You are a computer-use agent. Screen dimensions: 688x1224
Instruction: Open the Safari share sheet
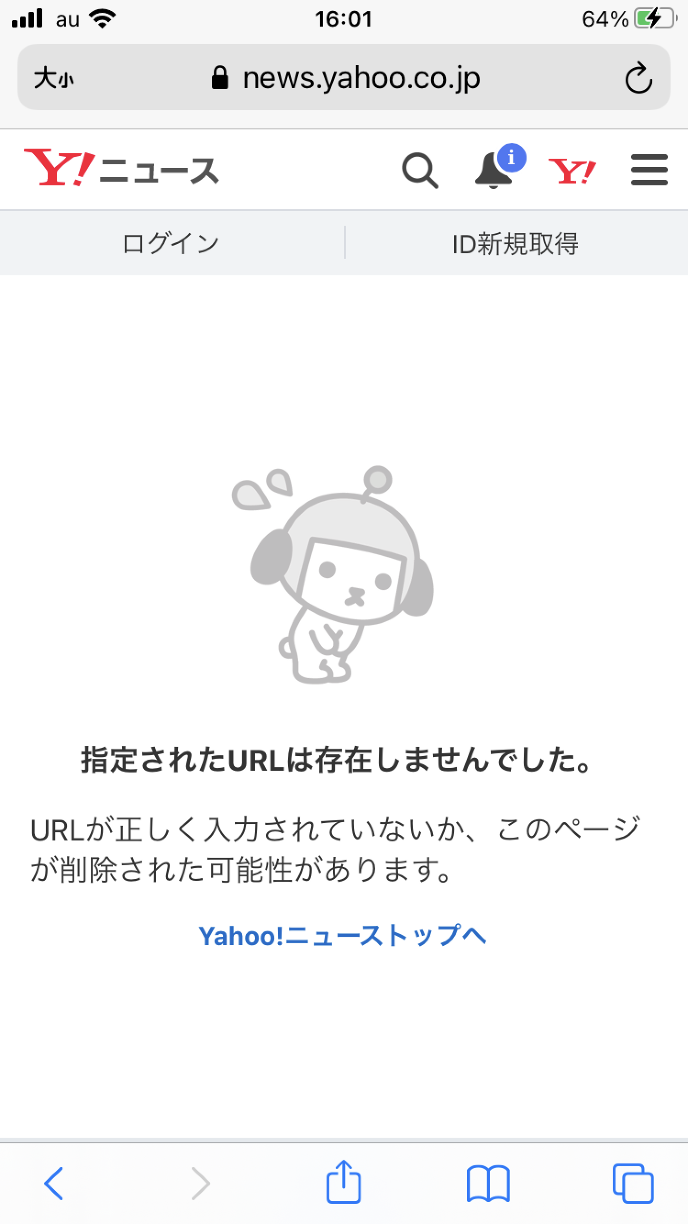coord(343,1182)
